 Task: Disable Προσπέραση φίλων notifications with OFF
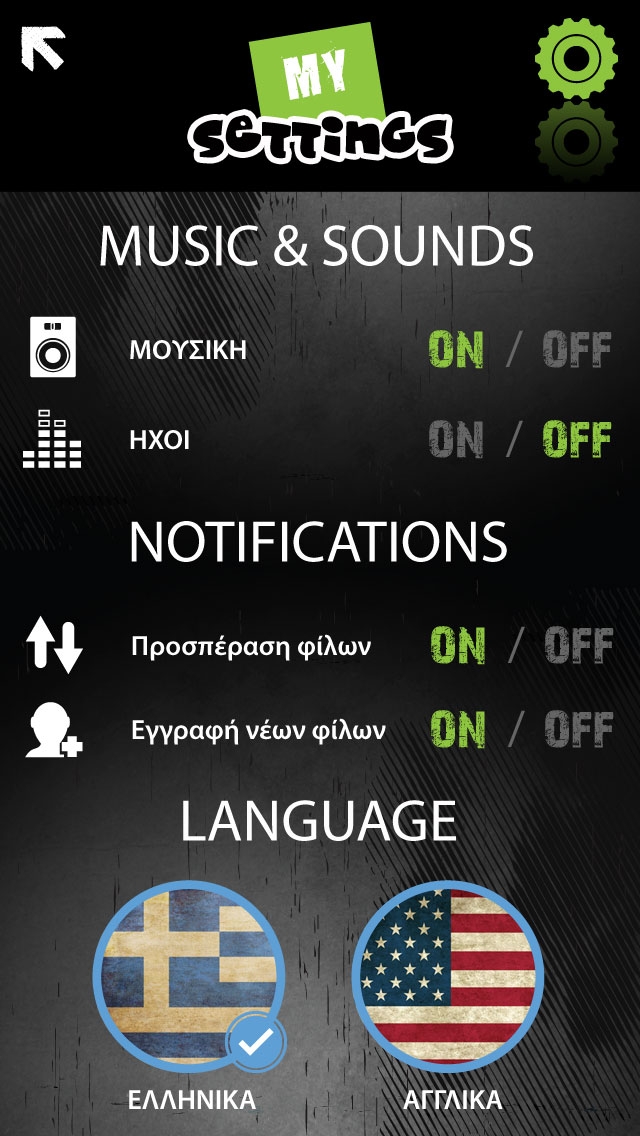click(x=578, y=646)
